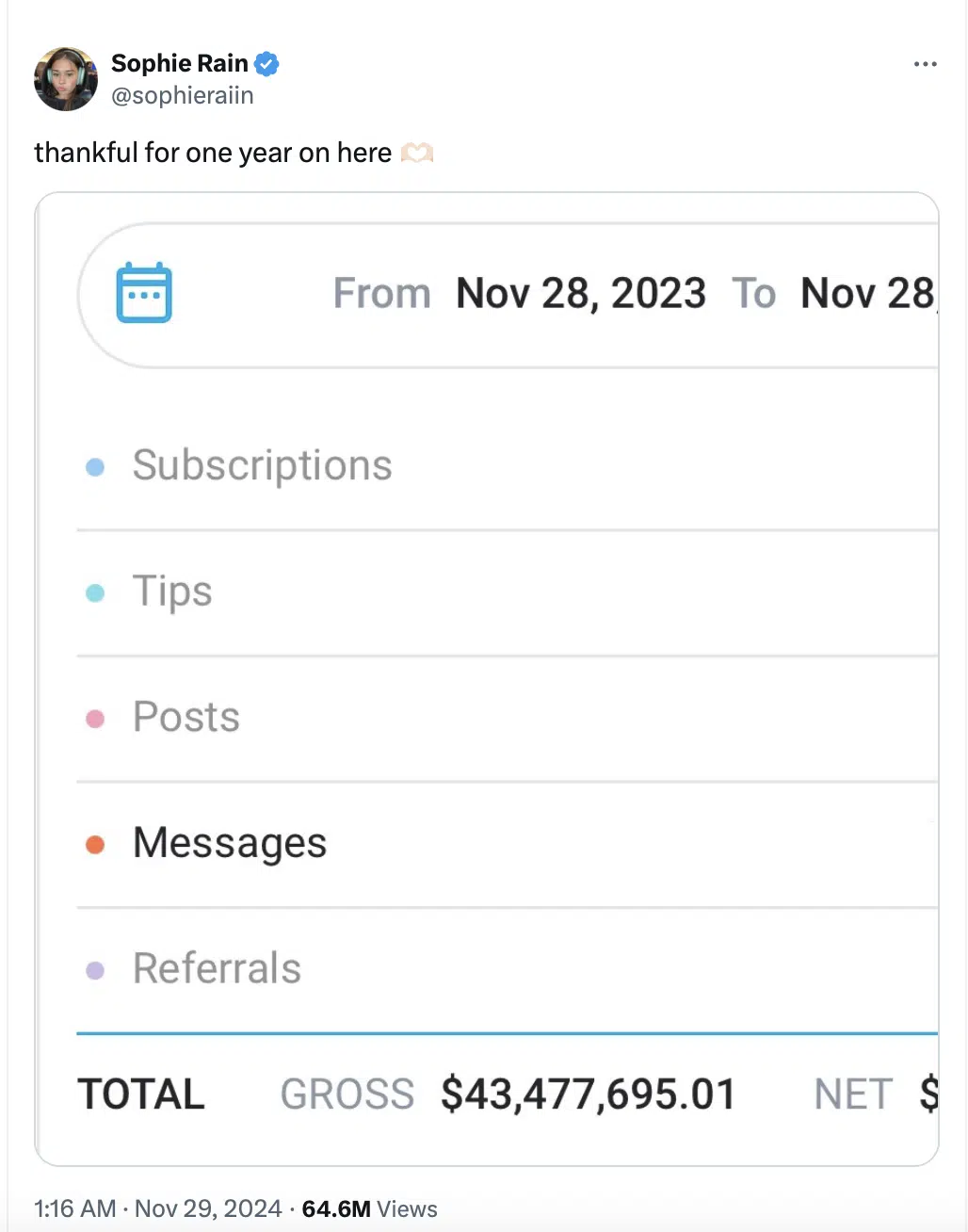This screenshot has width=968, height=1232.
Task: Open the tweet options menu via the ellipsis
Action: tap(926, 63)
